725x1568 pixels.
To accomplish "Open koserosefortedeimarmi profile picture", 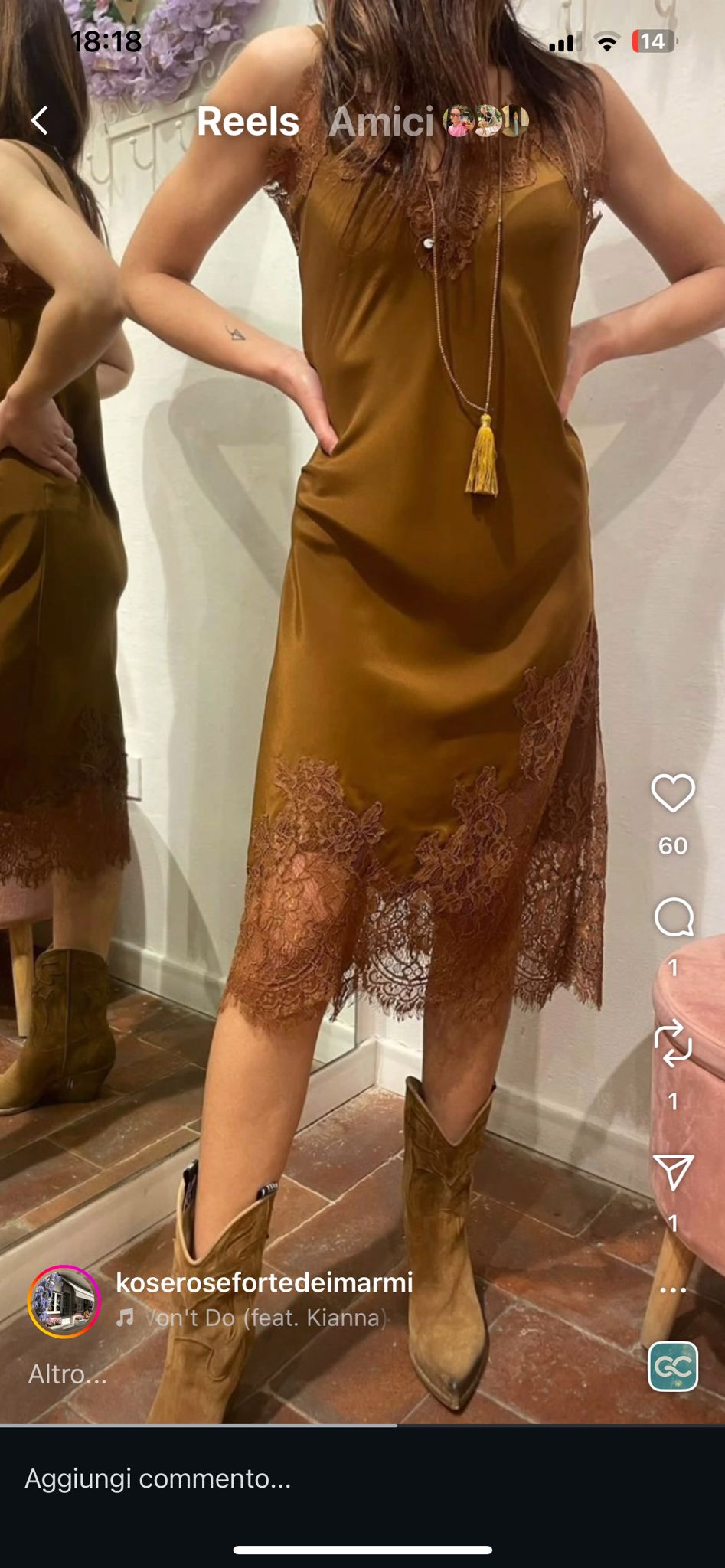I will (x=64, y=1302).
